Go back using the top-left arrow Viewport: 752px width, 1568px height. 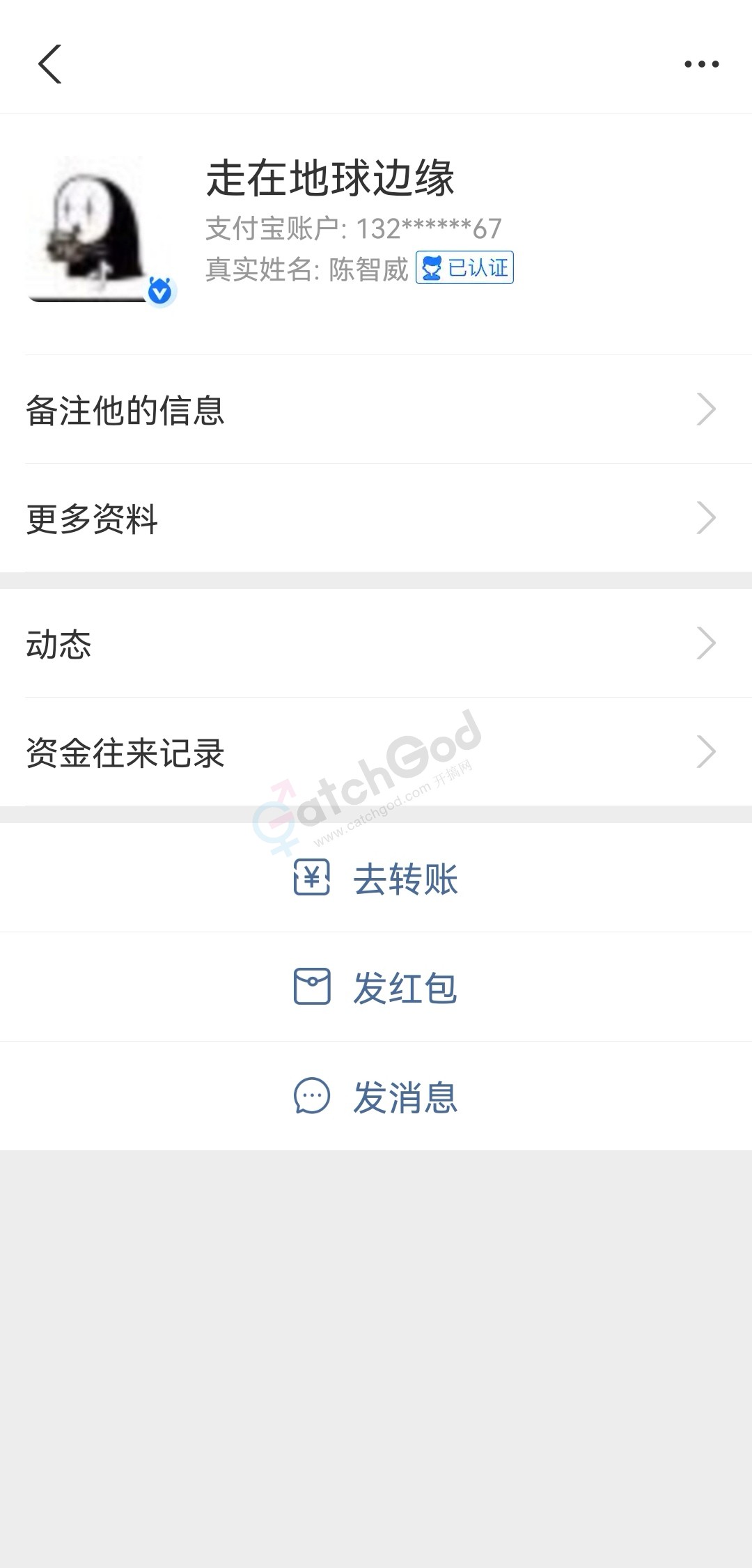point(50,64)
